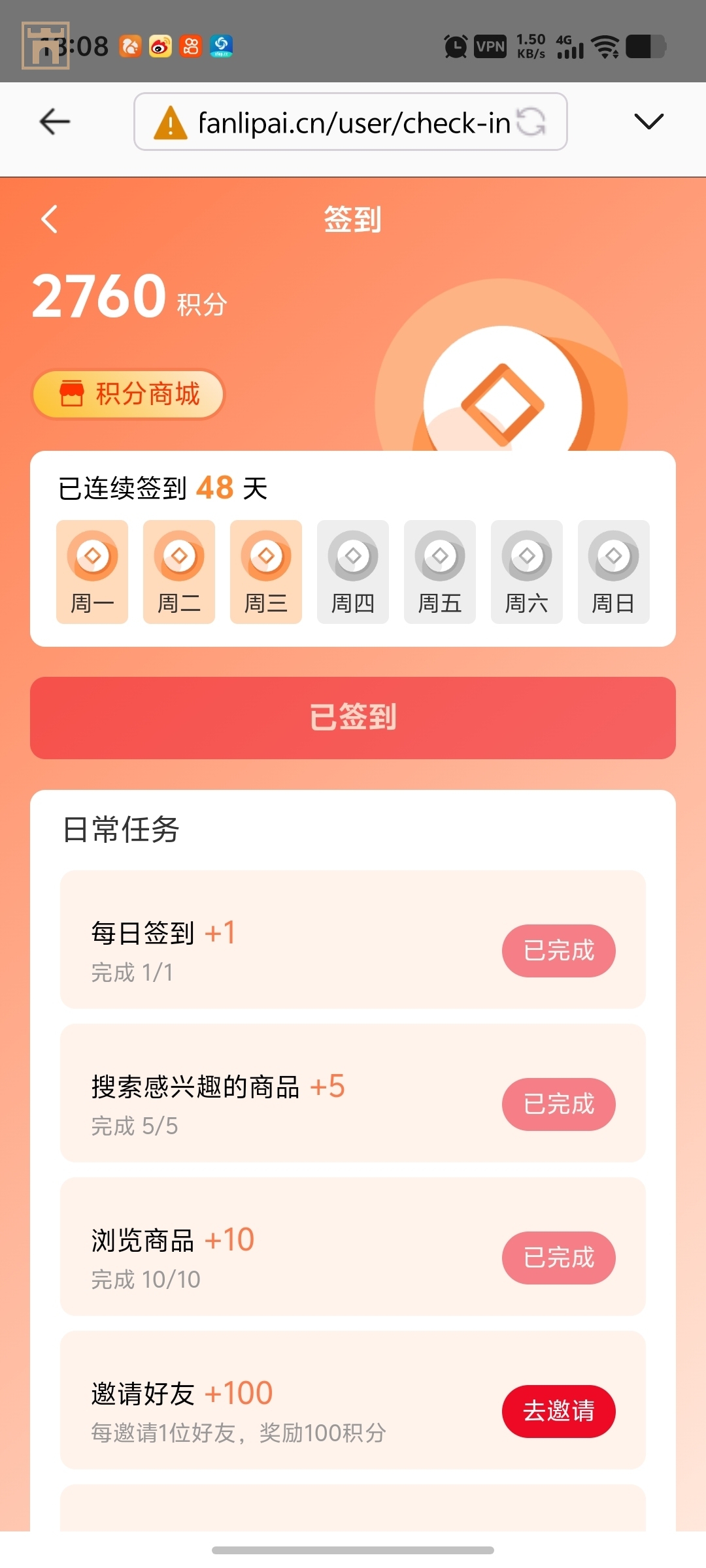The height and width of the screenshot is (1568, 706).
Task: Expand the browser menu with the down chevron
Action: [648, 122]
